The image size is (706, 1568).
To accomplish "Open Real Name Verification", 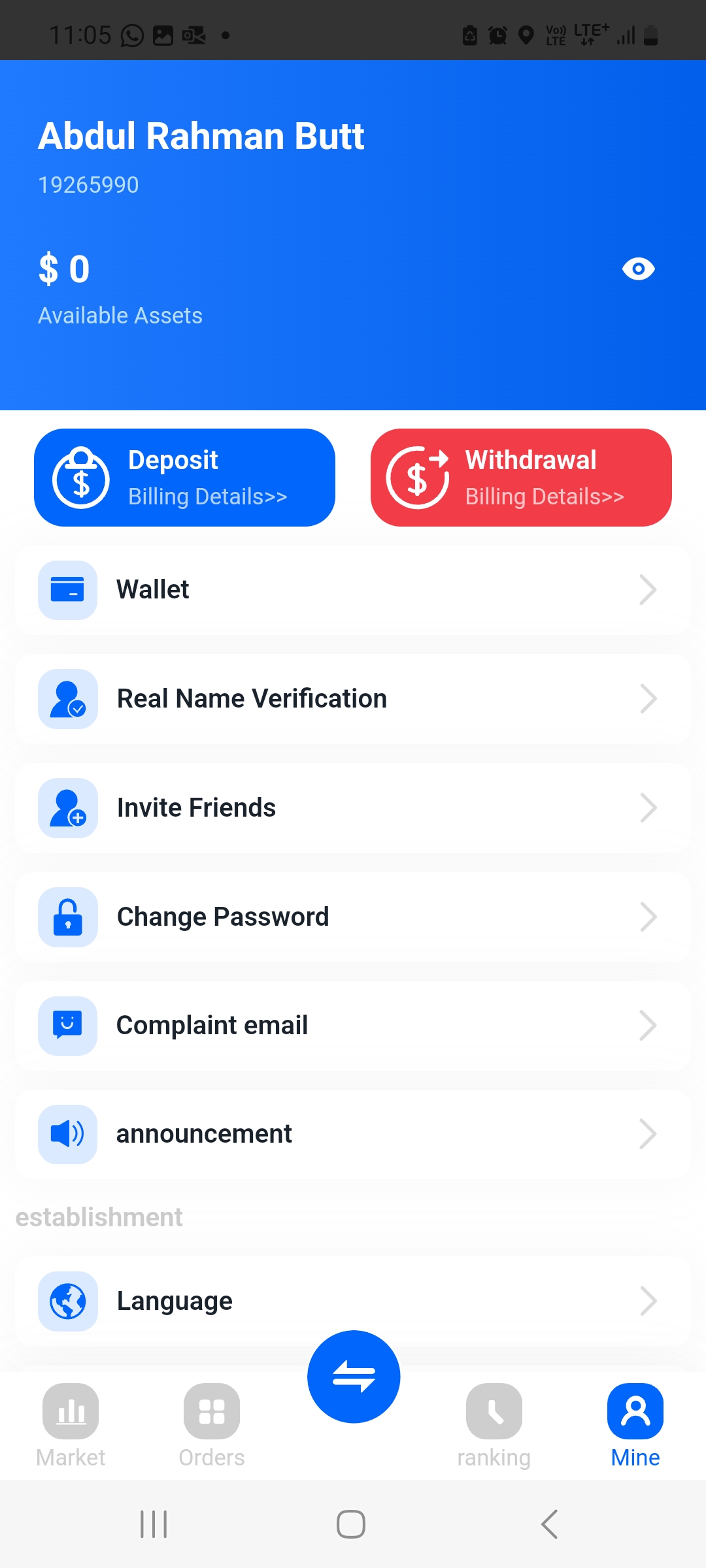I will point(353,699).
